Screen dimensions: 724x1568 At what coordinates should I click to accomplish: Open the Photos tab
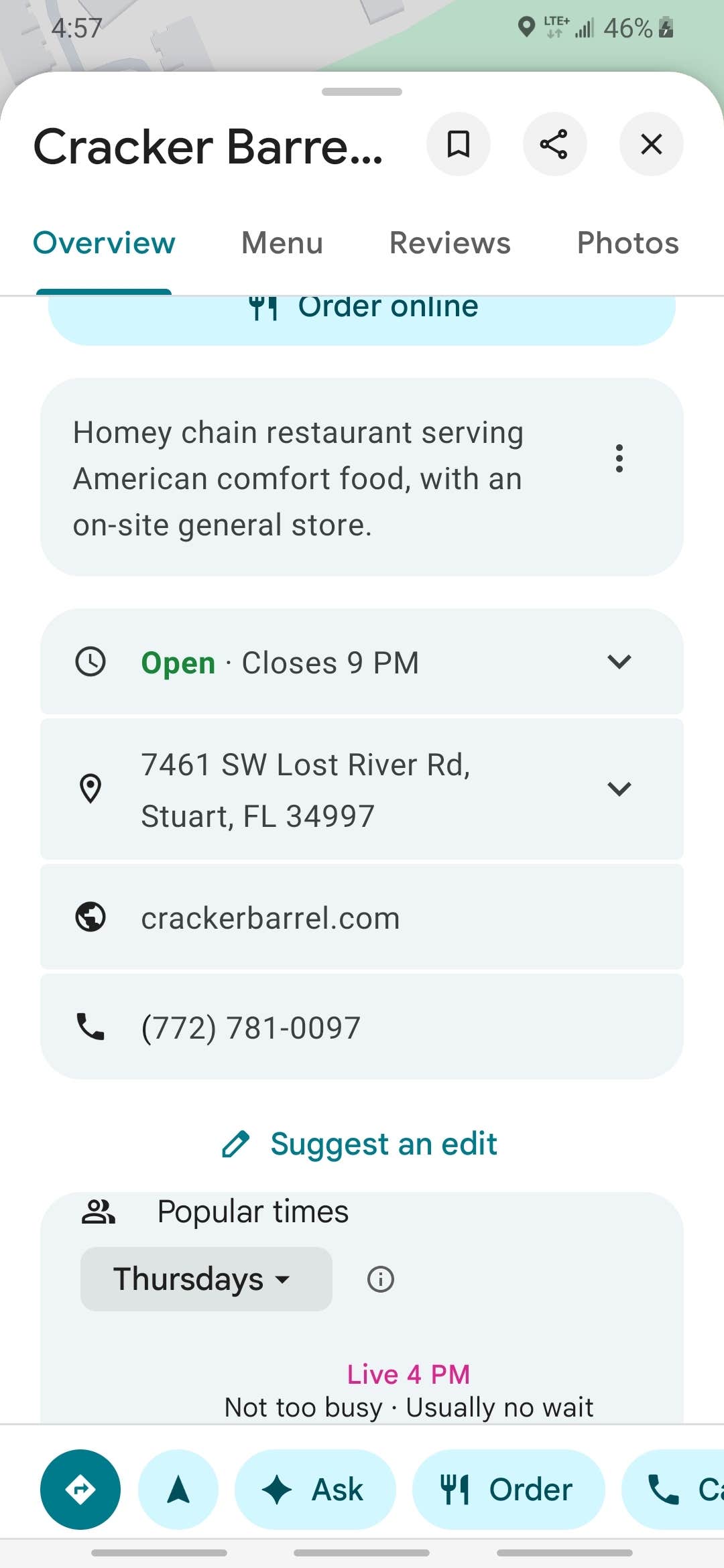(x=627, y=243)
